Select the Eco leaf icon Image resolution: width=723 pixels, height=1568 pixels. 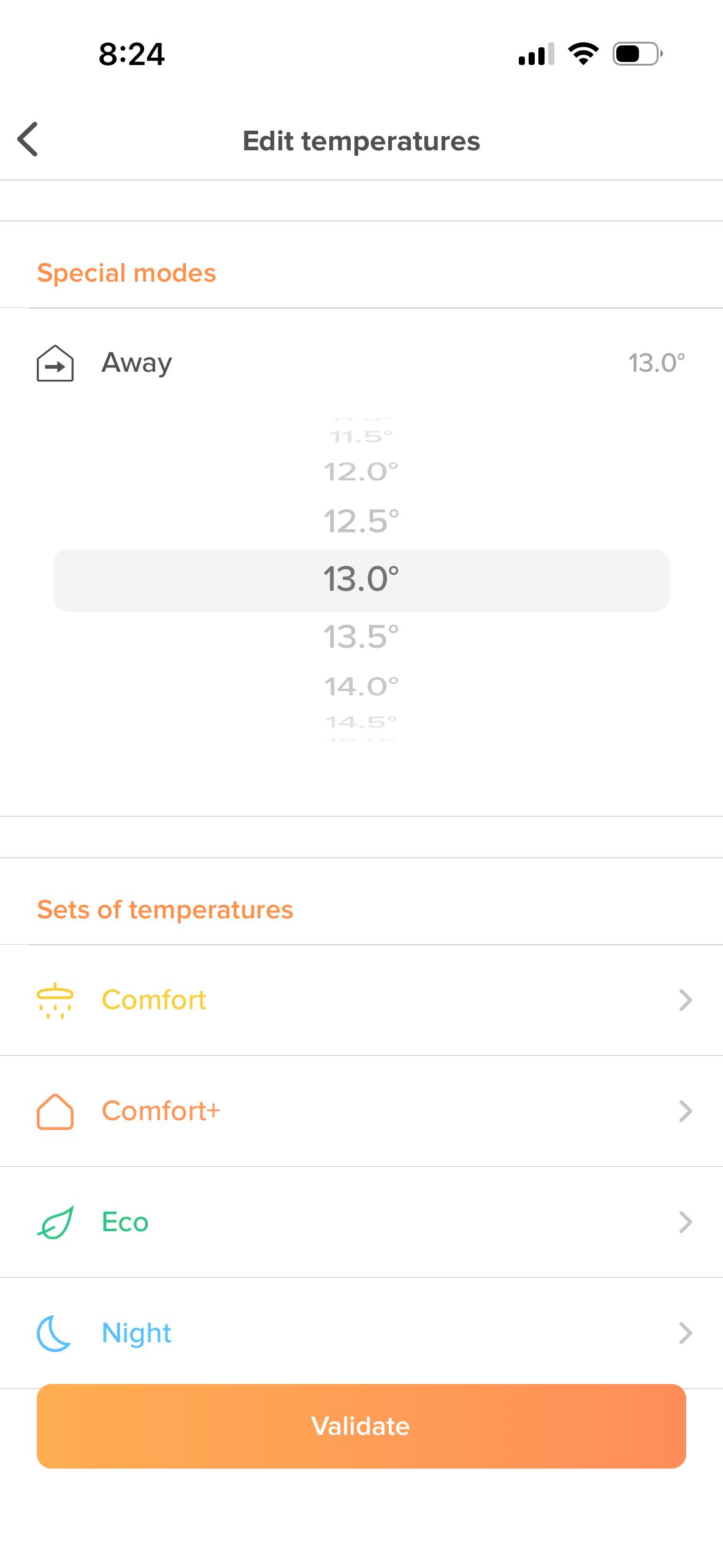(x=55, y=1221)
